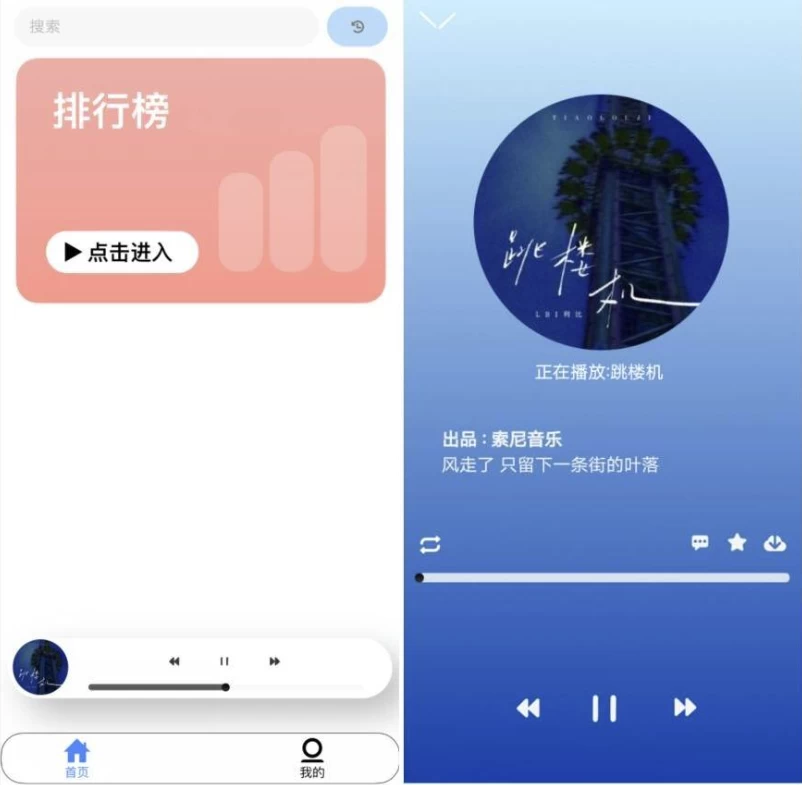The height and width of the screenshot is (785, 802).
Task: Tap the 点击进入 button on 排行榜 card
Action: 122,252
